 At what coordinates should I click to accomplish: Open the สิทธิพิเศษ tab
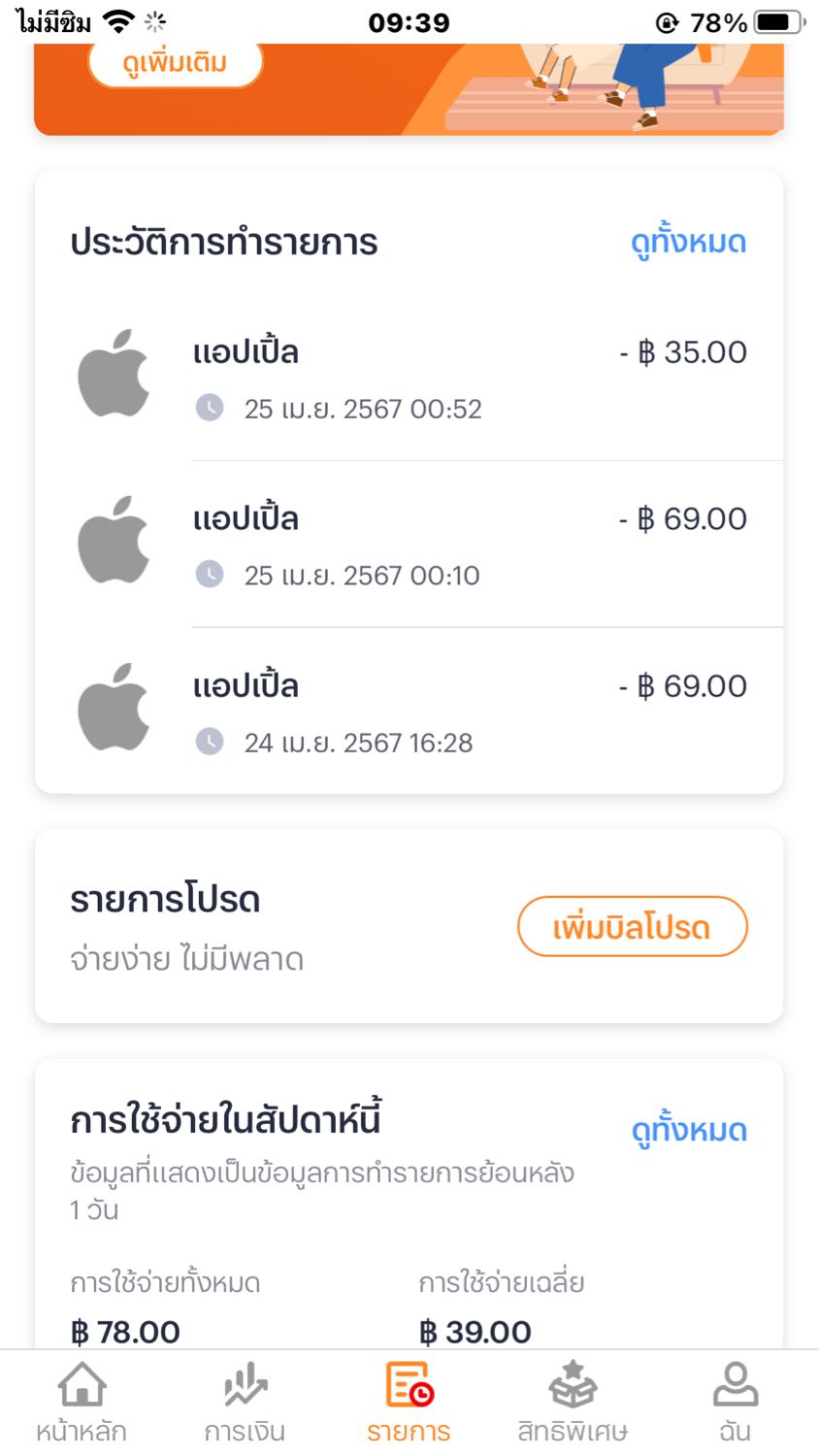[x=573, y=1402]
